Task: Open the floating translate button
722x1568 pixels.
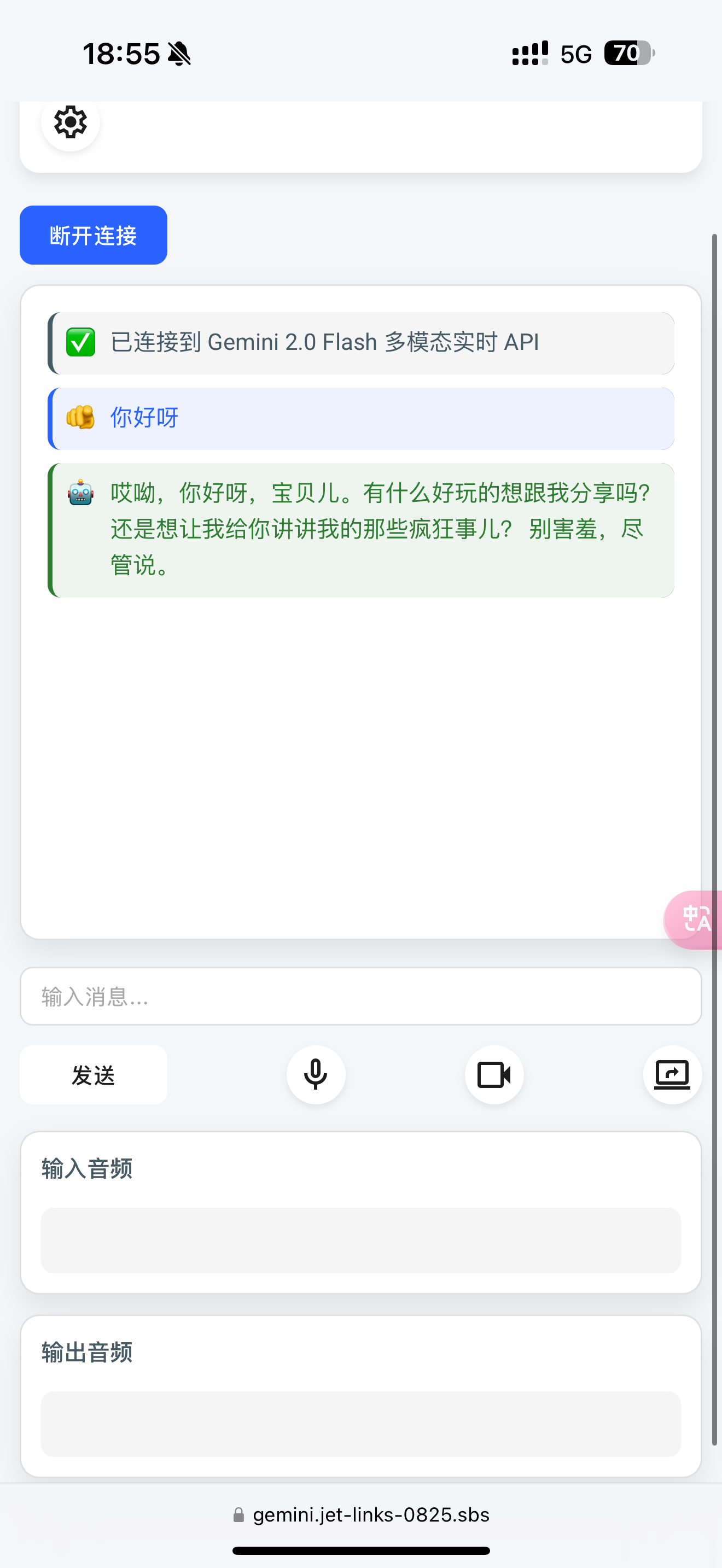Action: click(694, 920)
